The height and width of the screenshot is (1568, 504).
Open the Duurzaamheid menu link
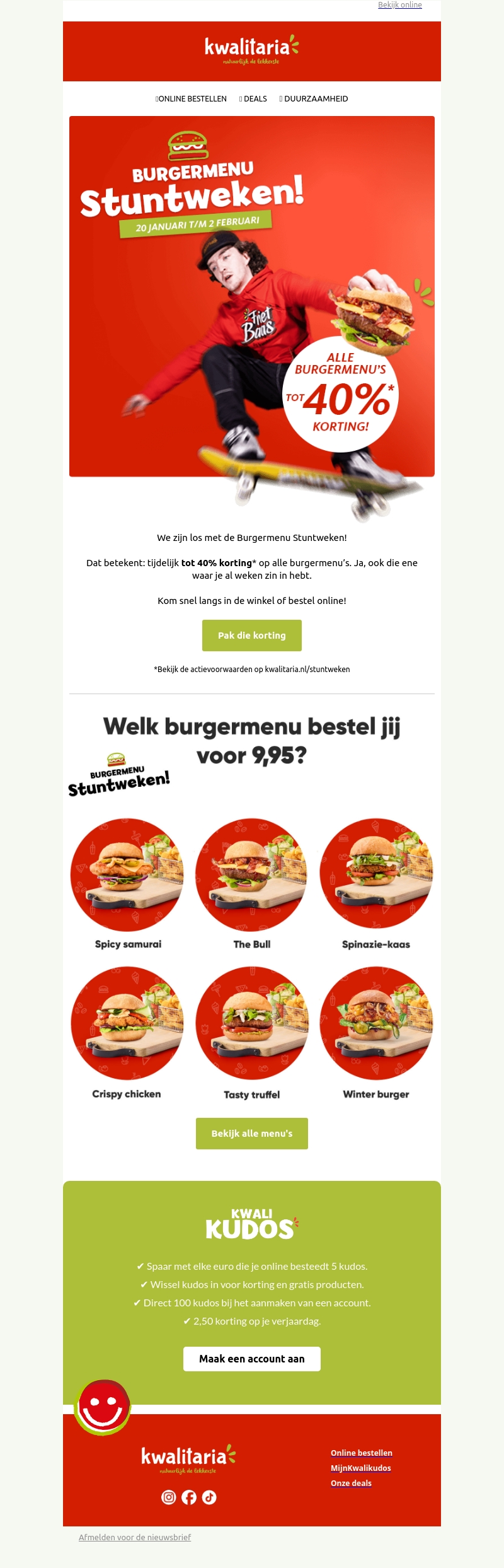point(315,99)
